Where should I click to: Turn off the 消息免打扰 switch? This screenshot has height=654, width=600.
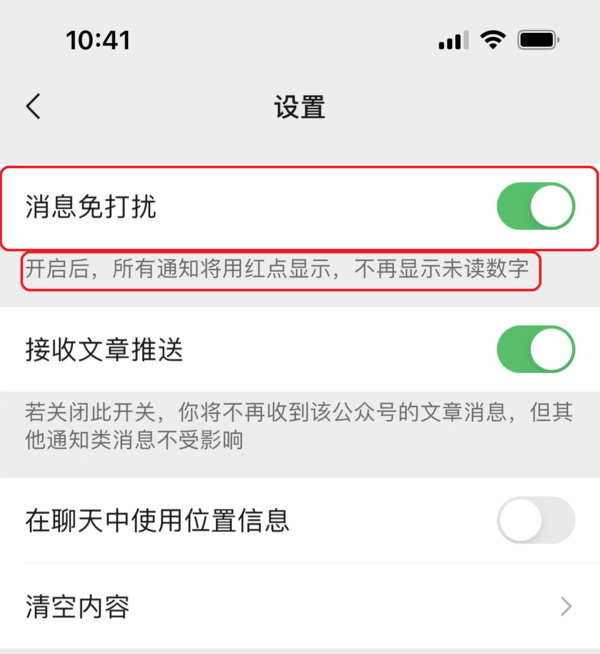pyautogui.click(x=535, y=208)
